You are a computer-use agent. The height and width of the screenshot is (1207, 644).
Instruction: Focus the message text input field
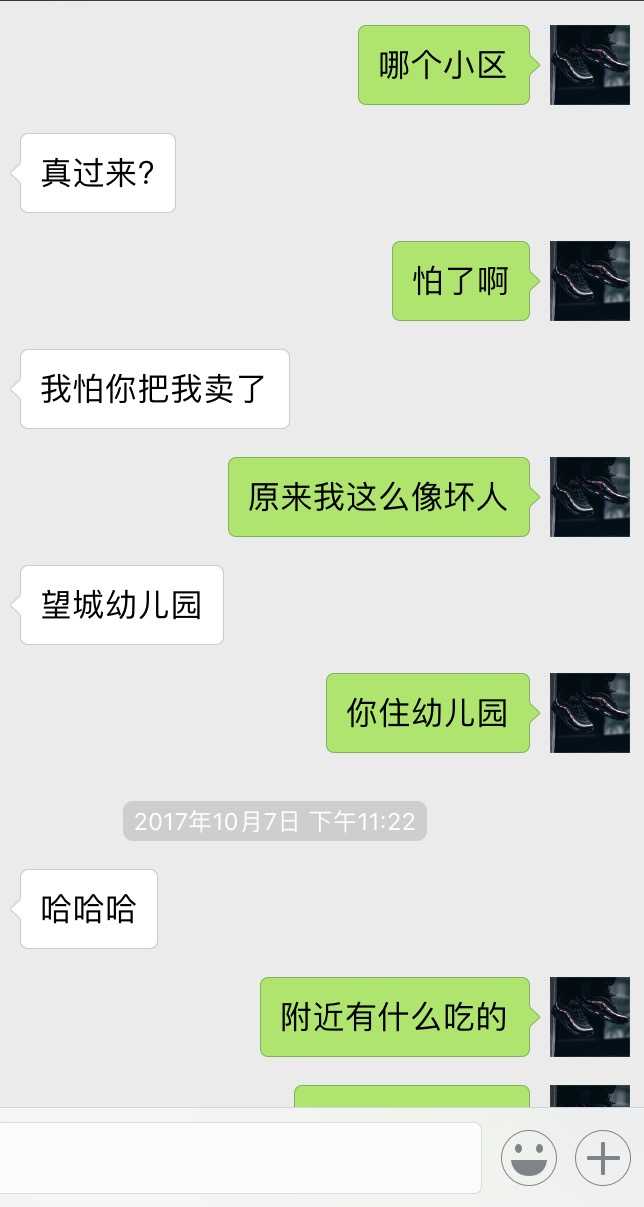pyautogui.click(x=240, y=1158)
